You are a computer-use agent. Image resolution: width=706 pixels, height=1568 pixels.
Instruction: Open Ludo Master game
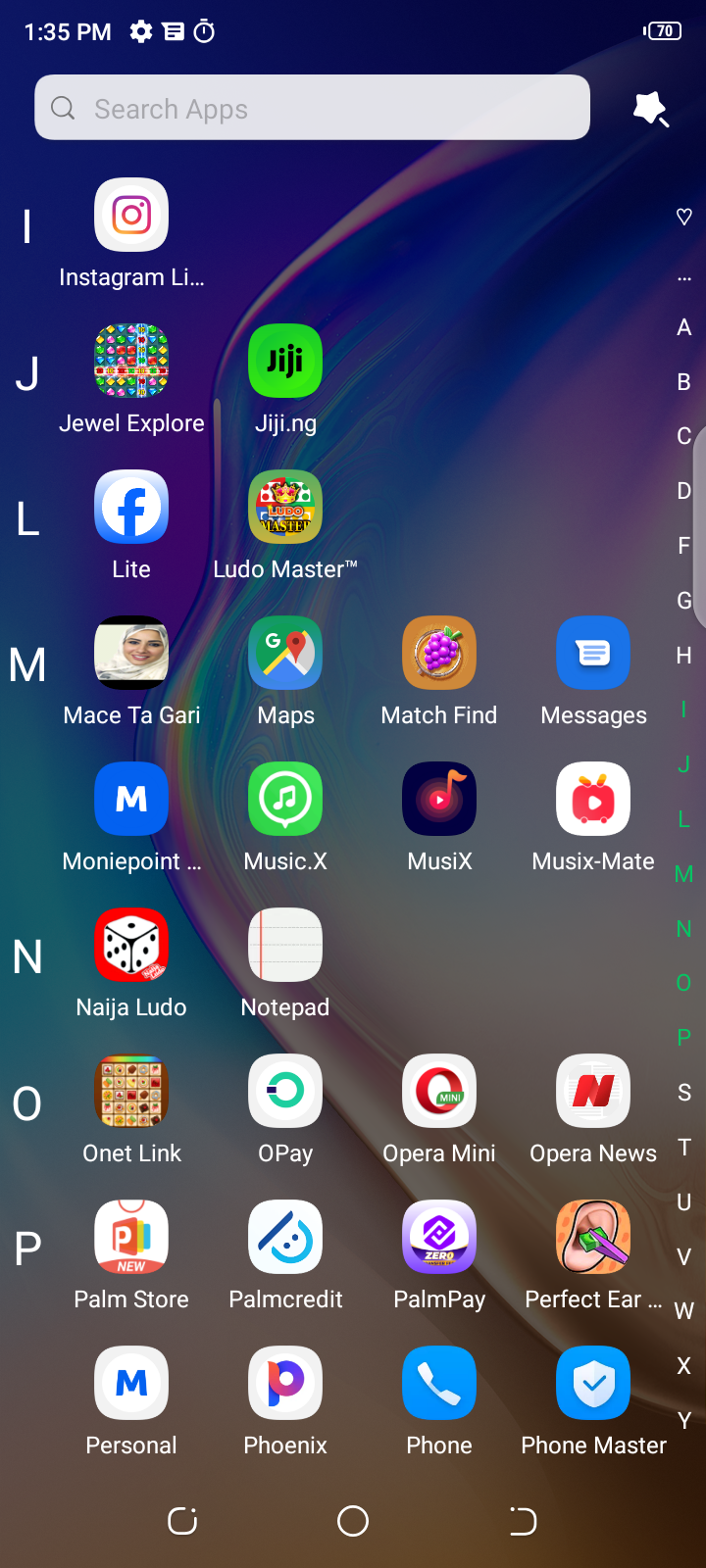point(285,508)
